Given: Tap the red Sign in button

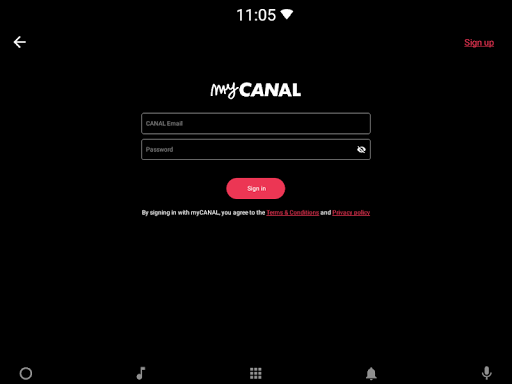Looking at the screenshot, I should pyautogui.click(x=256, y=188).
